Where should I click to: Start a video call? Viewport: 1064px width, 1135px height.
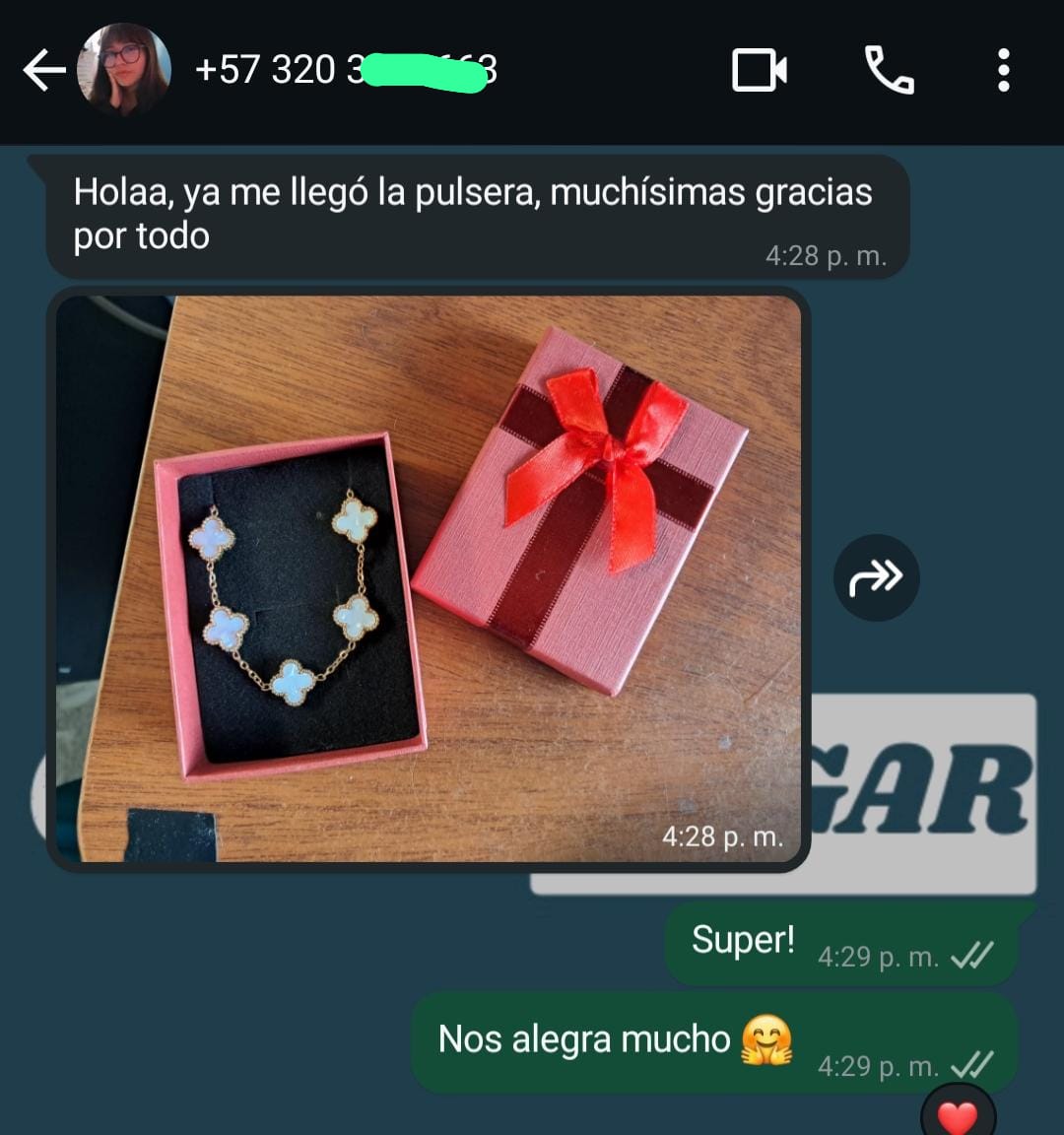pyautogui.click(x=760, y=71)
